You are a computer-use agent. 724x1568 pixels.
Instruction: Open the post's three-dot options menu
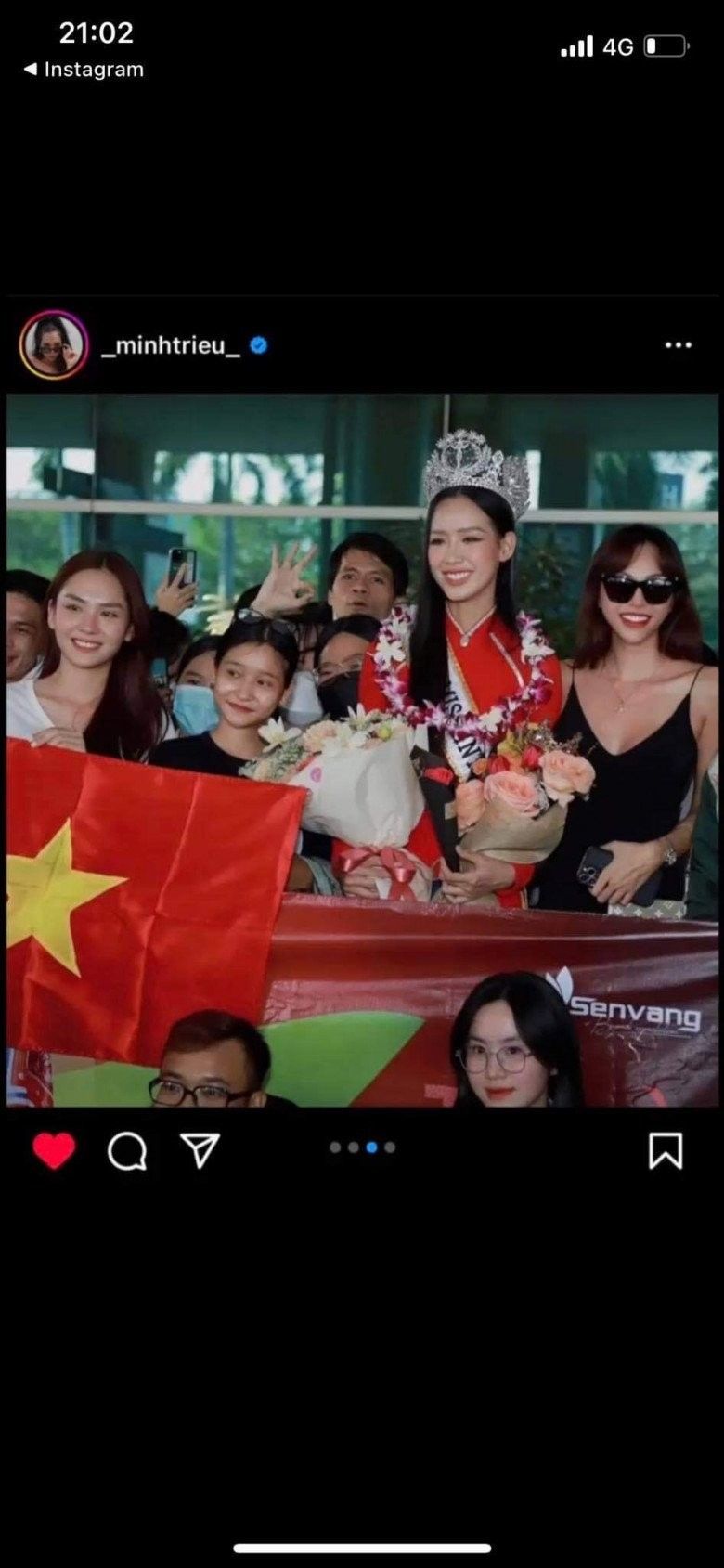(679, 345)
